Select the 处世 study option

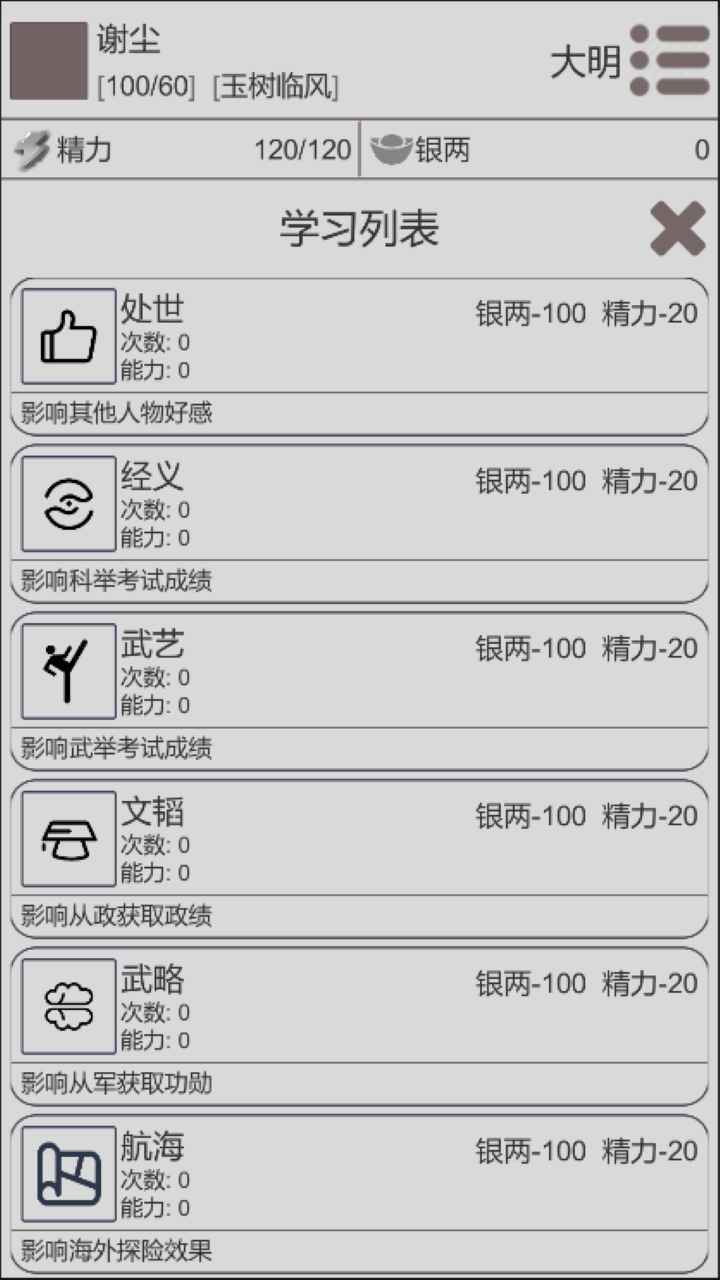coord(359,355)
